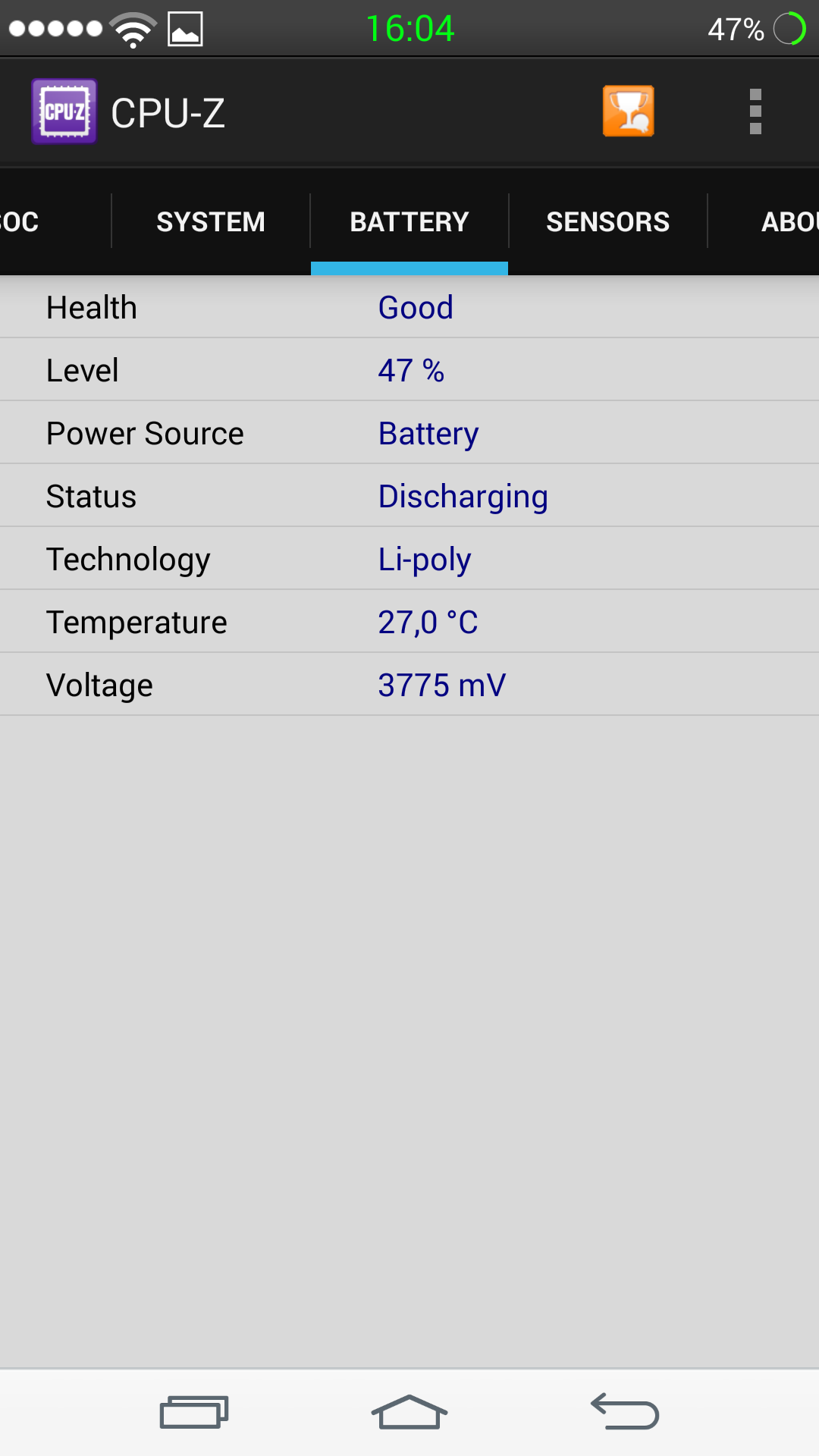Screen dimensions: 819x1456
Task: Go to the Sensors tab
Action: click(608, 222)
